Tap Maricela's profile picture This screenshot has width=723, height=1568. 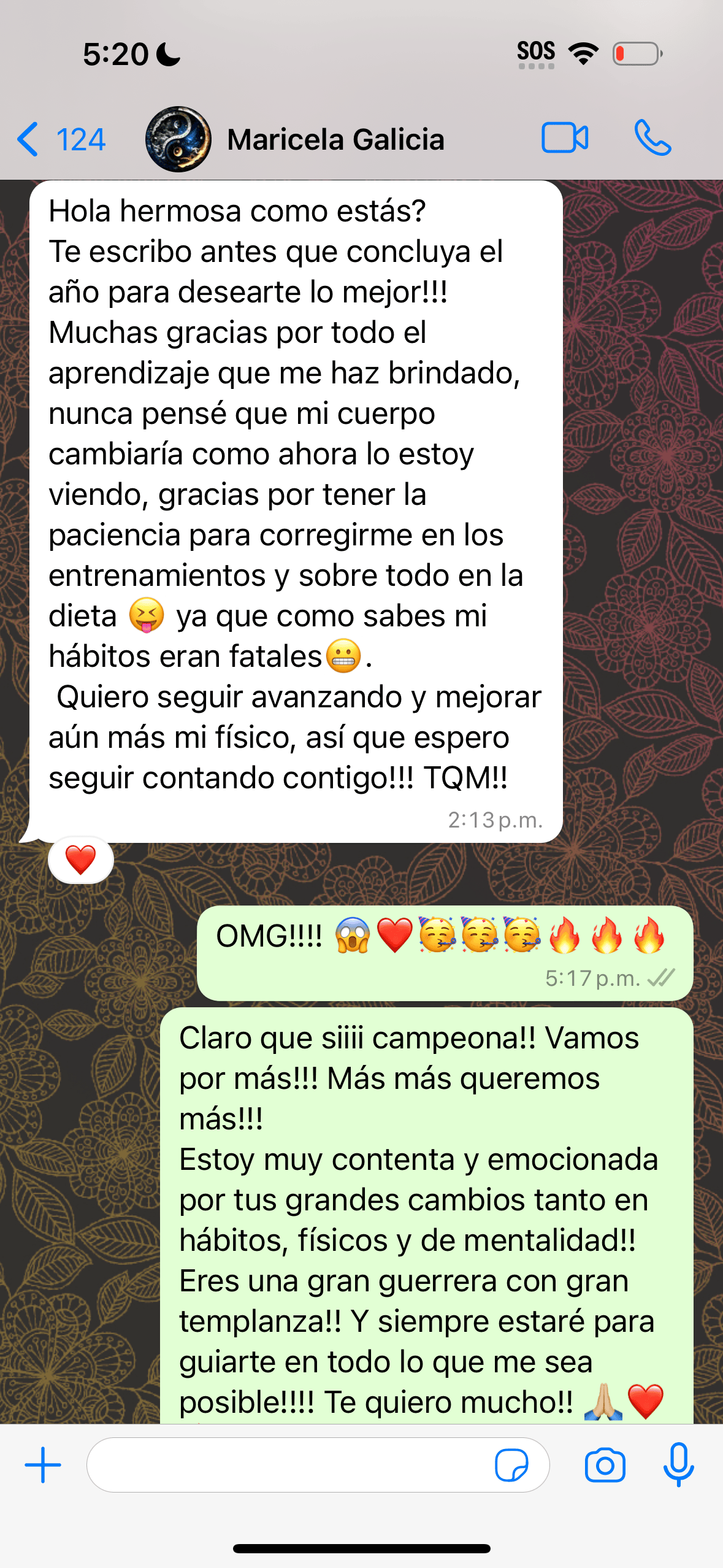click(178, 139)
